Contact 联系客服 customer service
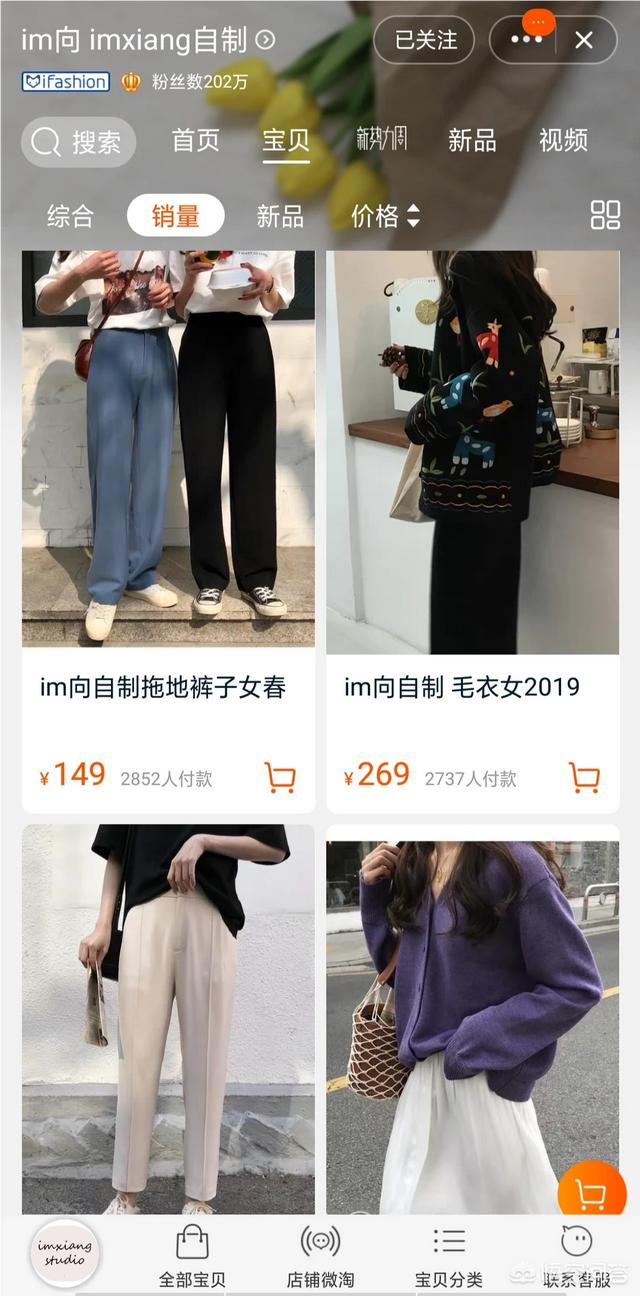The width and height of the screenshot is (640, 1296). pos(576,1256)
